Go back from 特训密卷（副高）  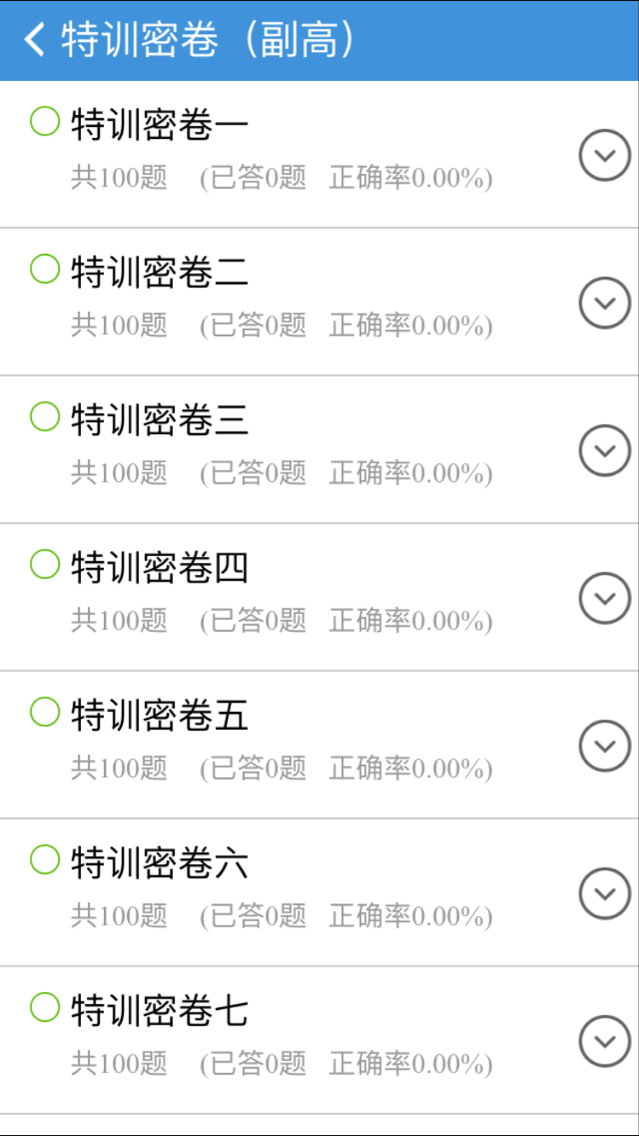[x=36, y=40]
